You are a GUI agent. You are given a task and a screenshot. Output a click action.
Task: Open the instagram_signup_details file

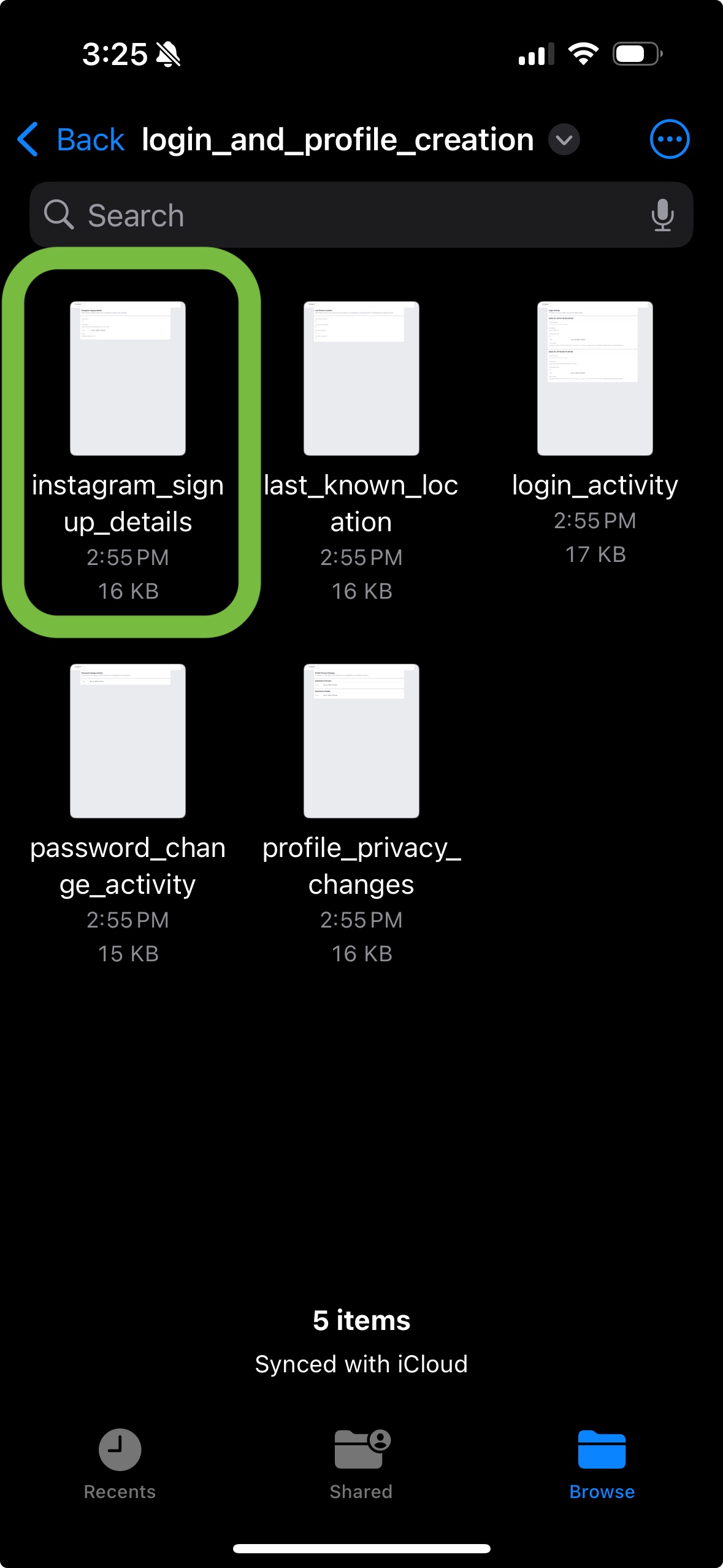pyautogui.click(x=128, y=379)
